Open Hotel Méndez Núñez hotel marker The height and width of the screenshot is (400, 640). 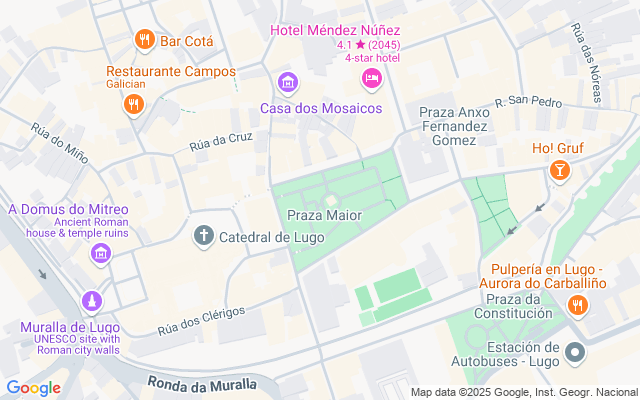point(372,78)
